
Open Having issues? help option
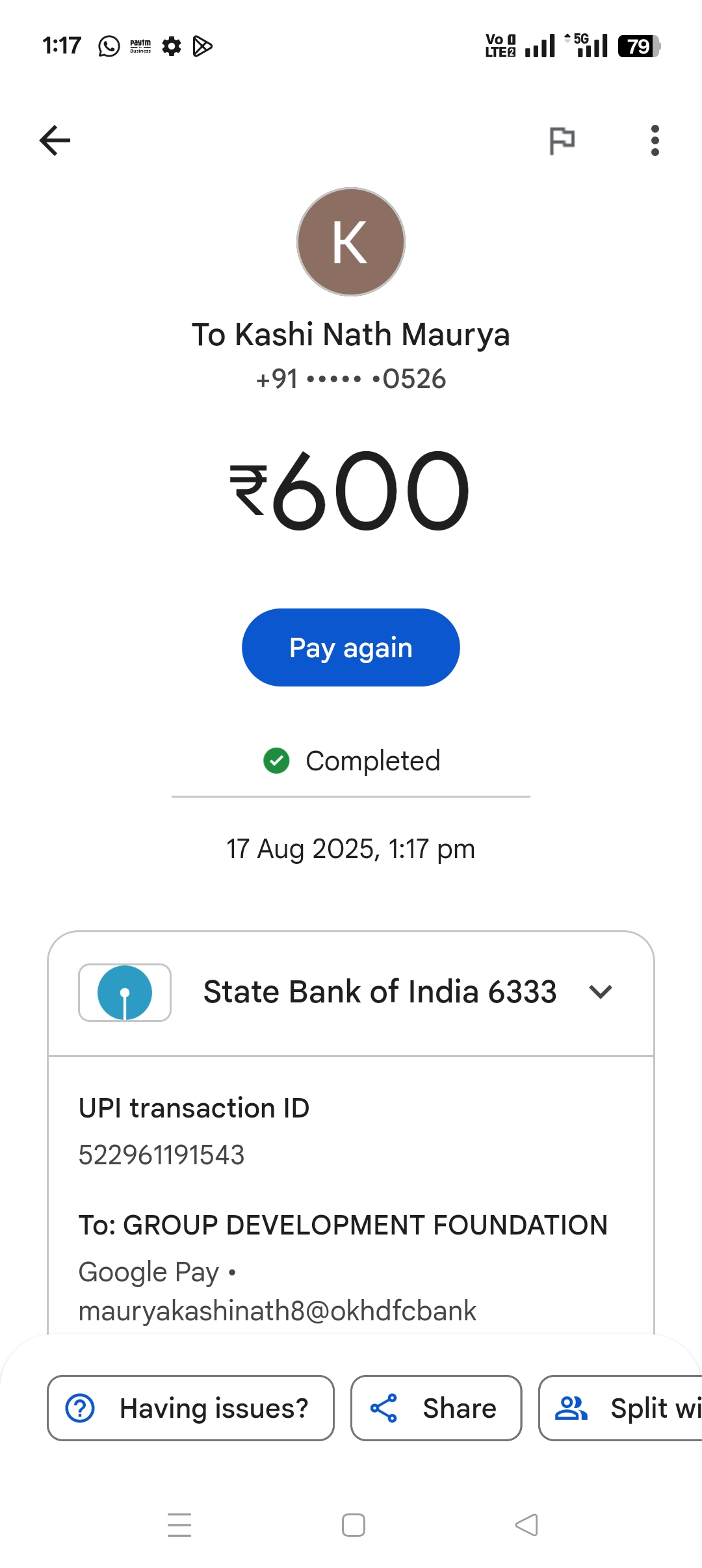pyautogui.click(x=190, y=1408)
